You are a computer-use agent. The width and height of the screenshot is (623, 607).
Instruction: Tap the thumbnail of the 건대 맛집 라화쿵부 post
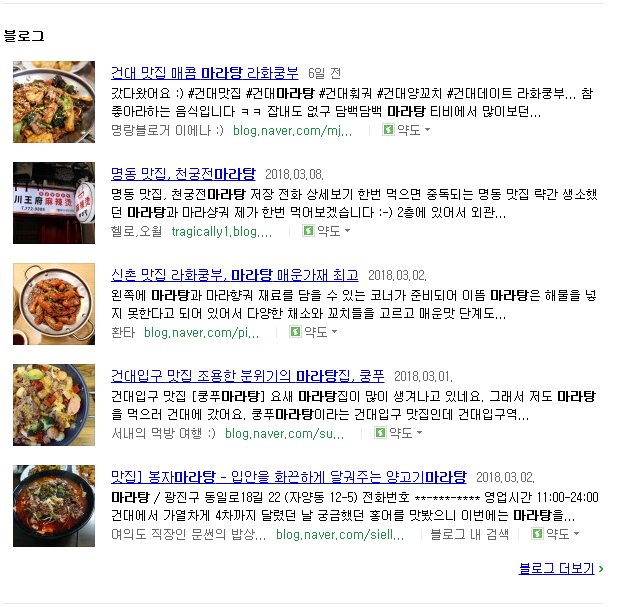click(54, 102)
